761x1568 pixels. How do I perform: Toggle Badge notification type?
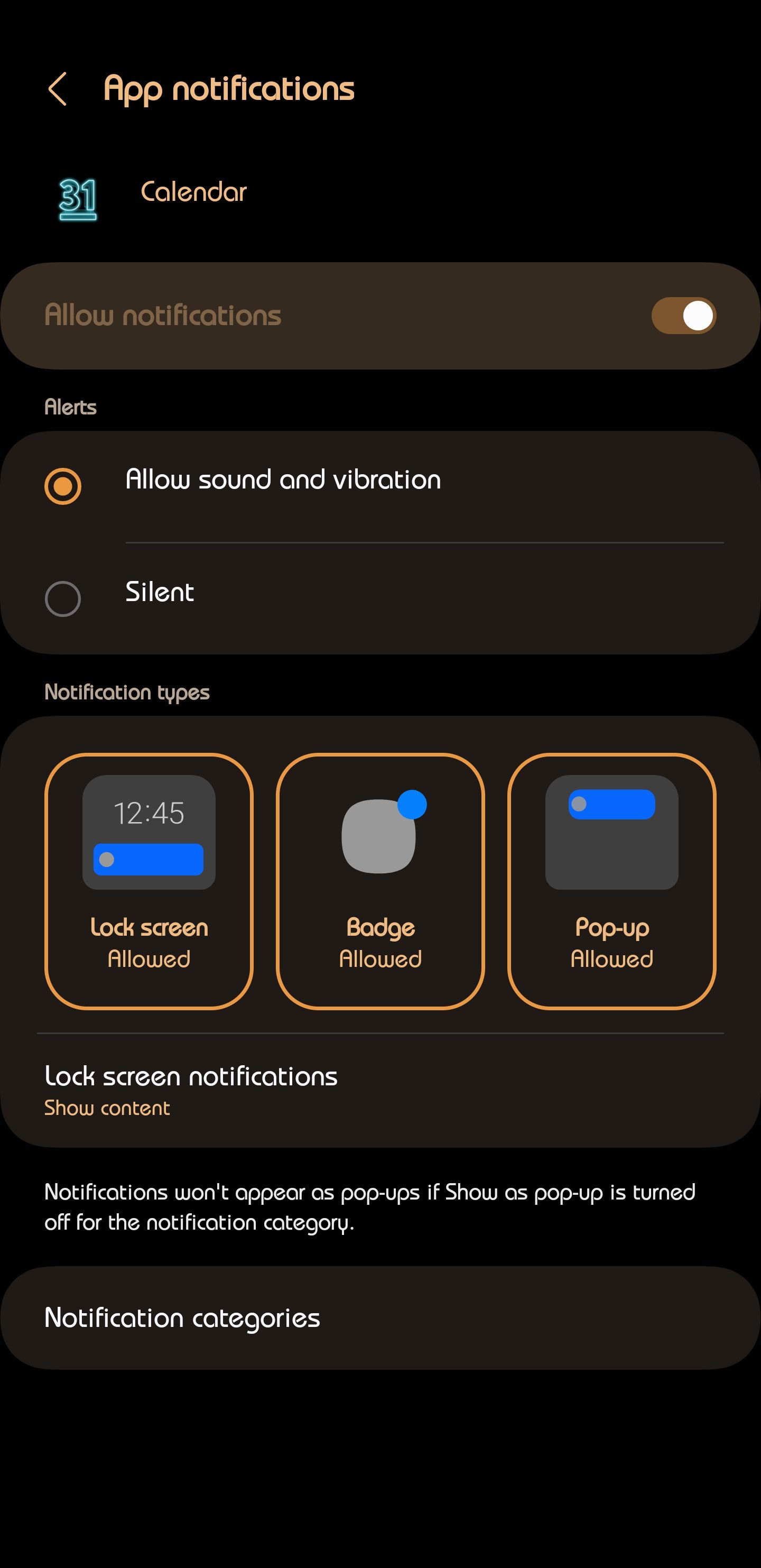point(380,881)
